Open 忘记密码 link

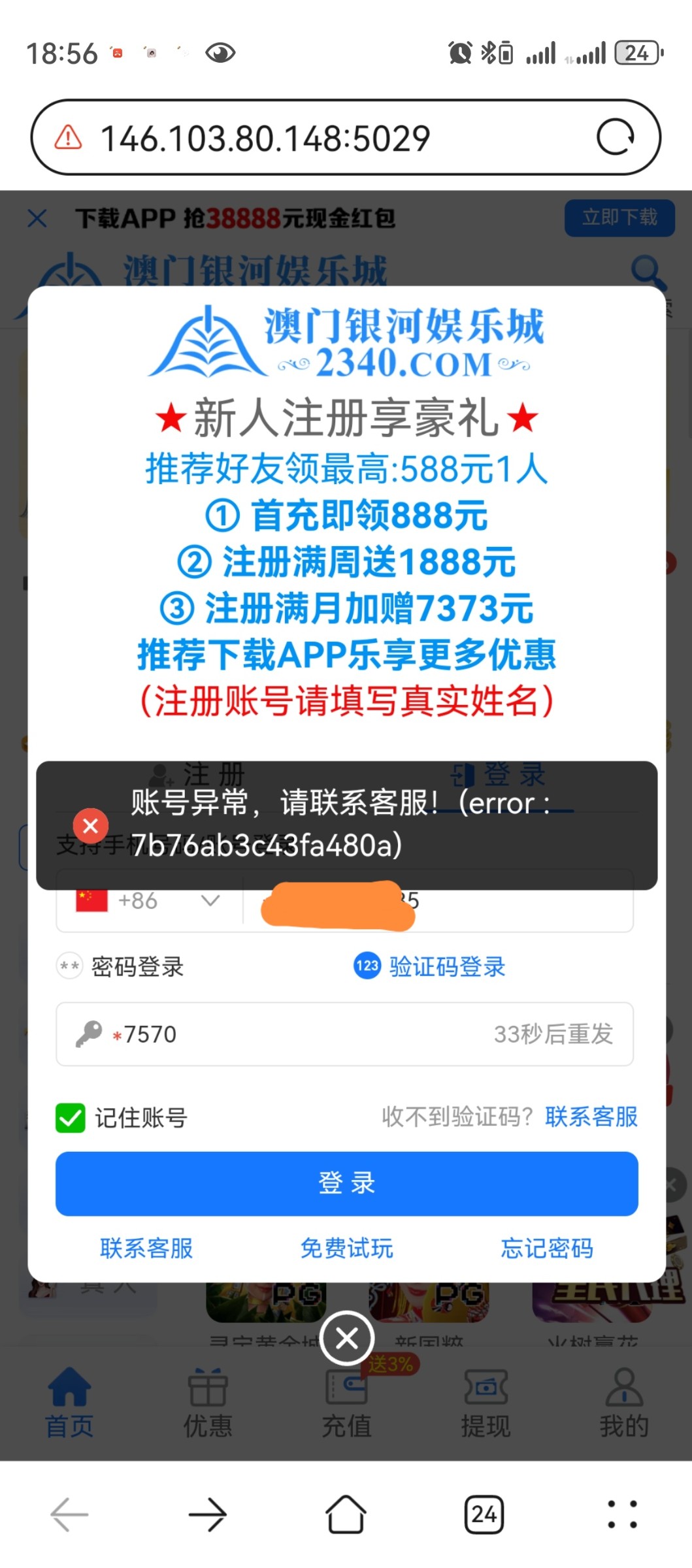(547, 1249)
